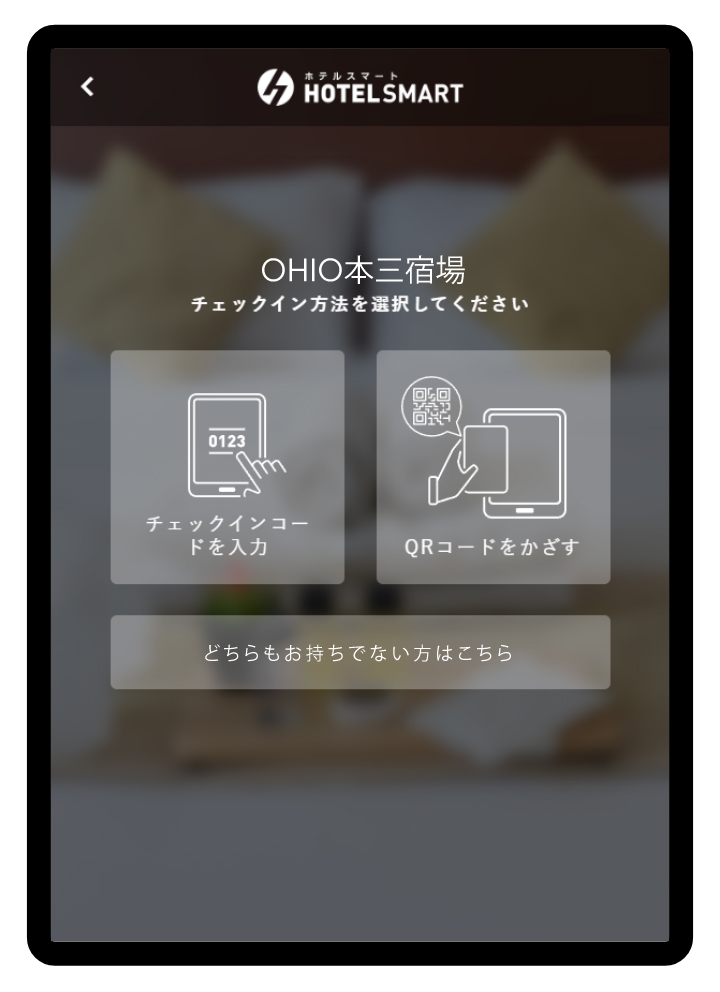Tap どちらもお持ちでない方はこちら button
This screenshot has width=720, height=992.
pyautogui.click(x=360, y=652)
